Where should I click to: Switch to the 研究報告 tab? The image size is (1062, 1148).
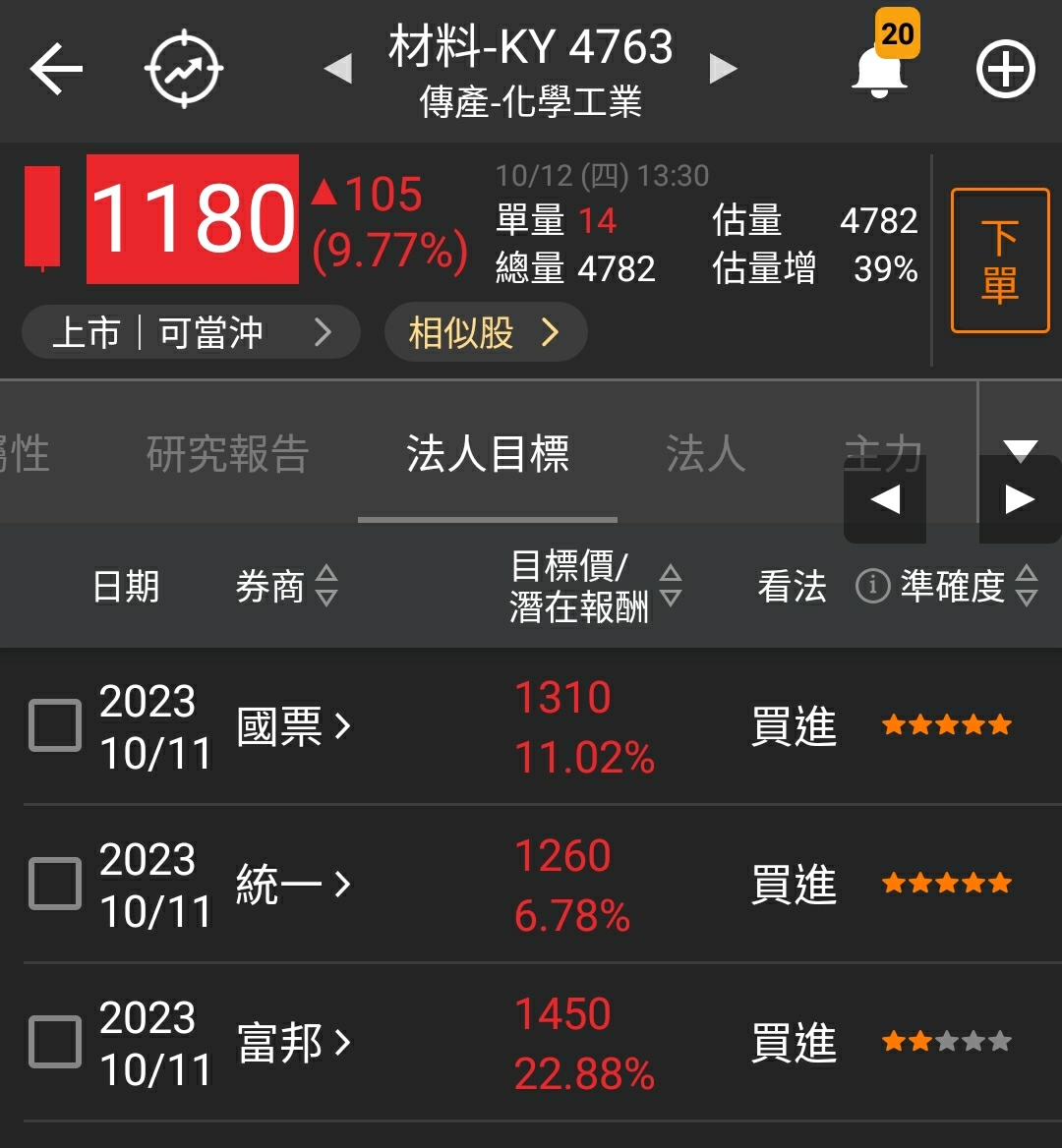227,454
